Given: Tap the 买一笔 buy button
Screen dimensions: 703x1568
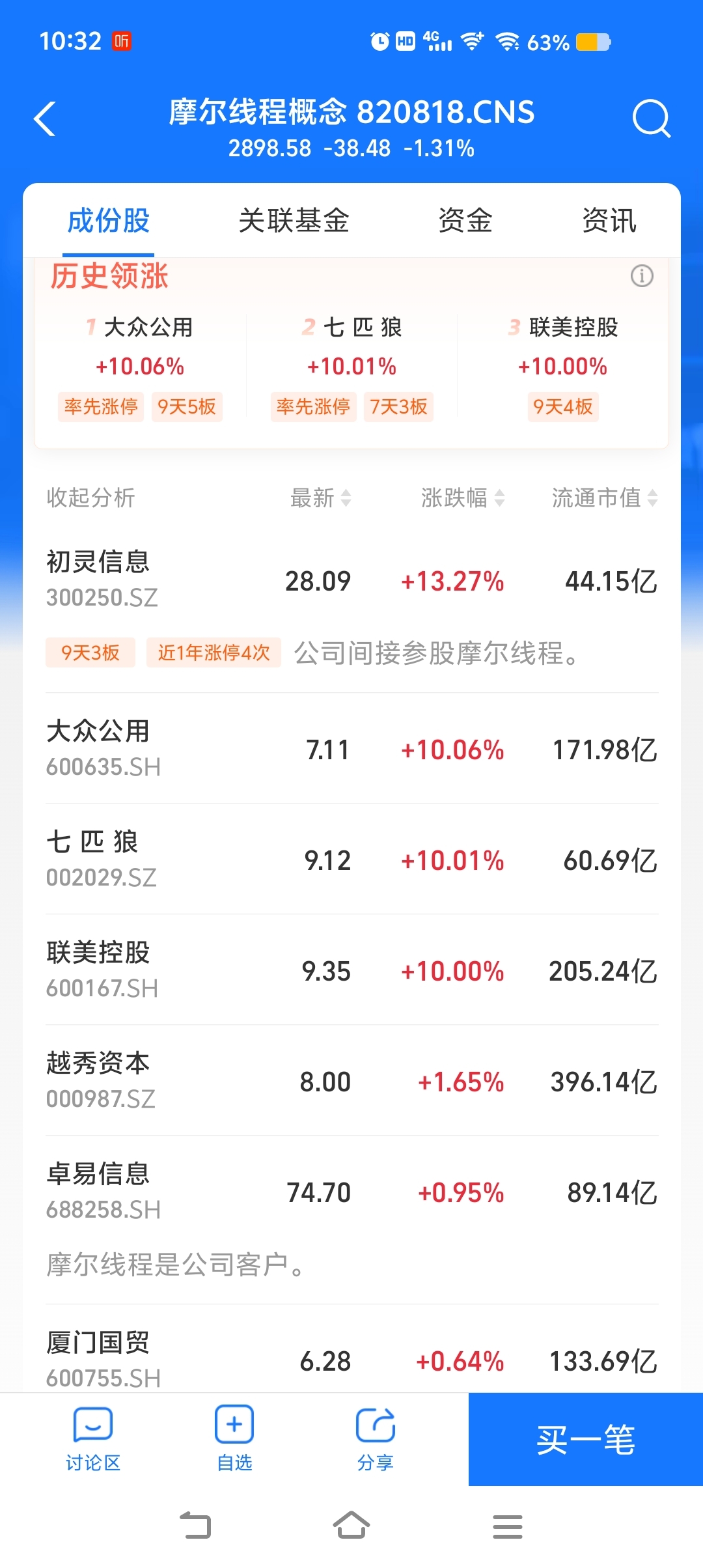Looking at the screenshot, I should tap(586, 1440).
